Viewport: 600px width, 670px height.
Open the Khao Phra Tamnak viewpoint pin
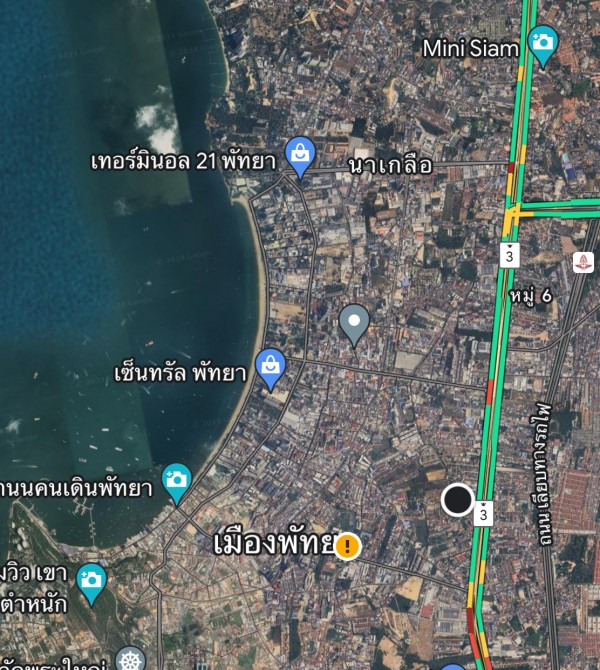tap(91, 581)
